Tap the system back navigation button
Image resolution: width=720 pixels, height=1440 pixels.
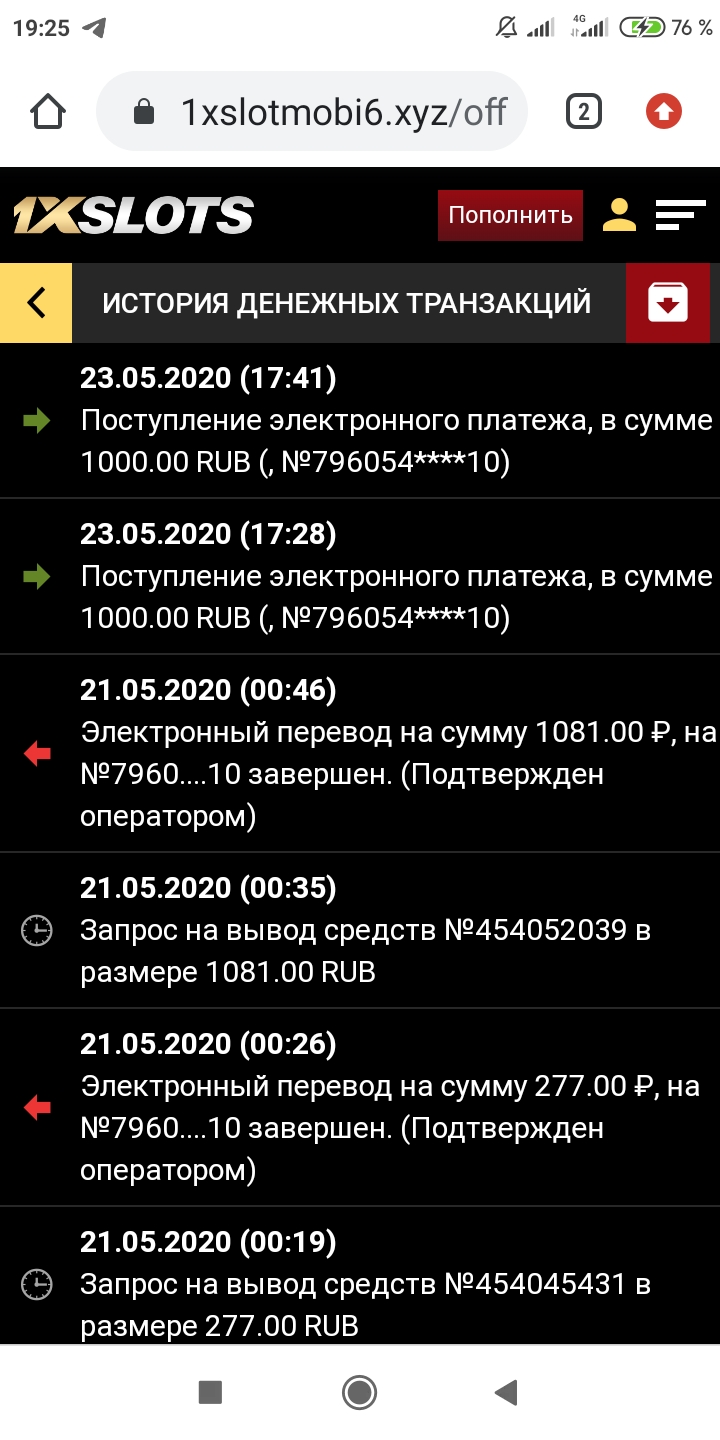[507, 1392]
